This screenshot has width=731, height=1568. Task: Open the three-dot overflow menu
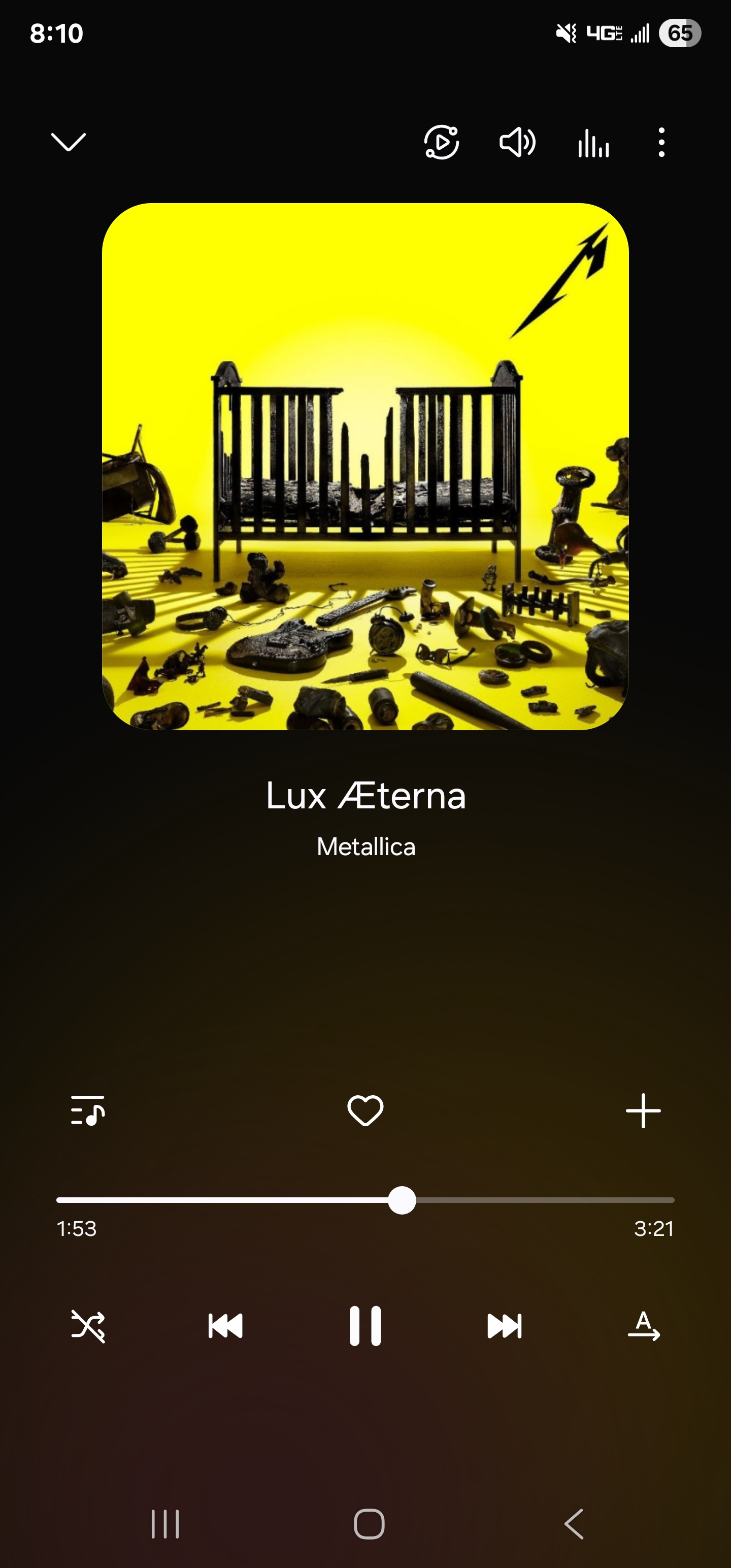[661, 143]
